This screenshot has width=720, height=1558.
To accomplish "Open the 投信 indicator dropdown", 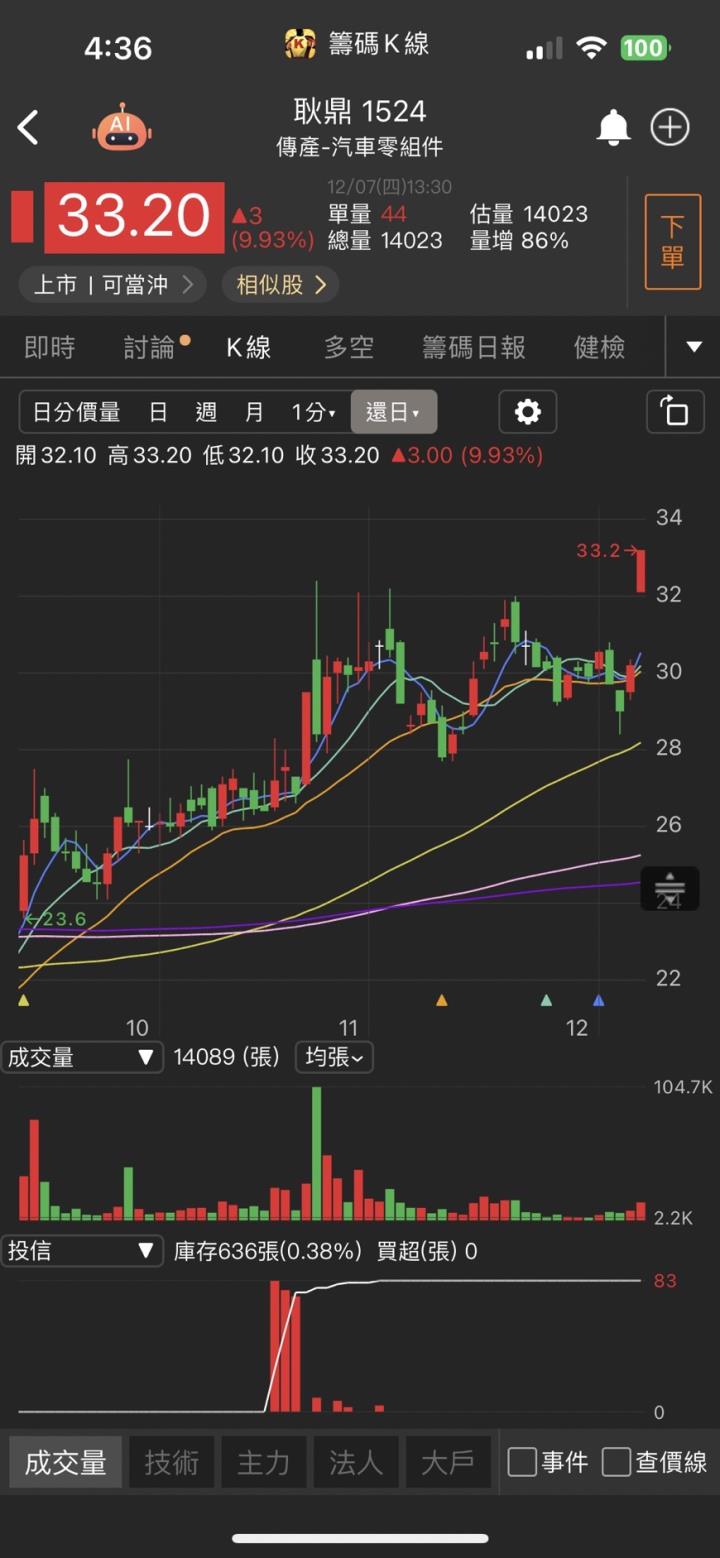I will [x=81, y=1250].
